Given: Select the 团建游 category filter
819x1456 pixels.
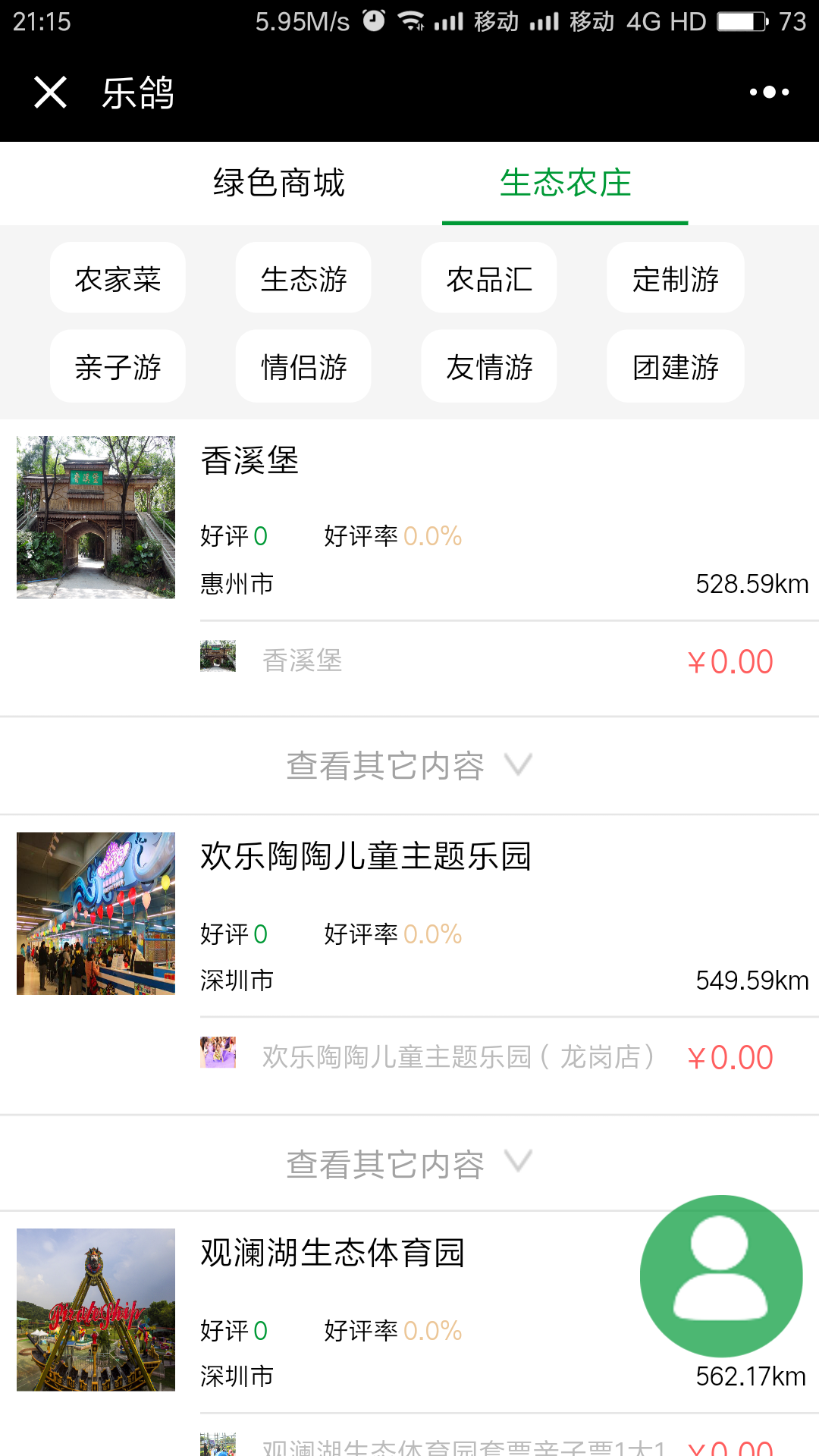Looking at the screenshot, I should [x=674, y=366].
